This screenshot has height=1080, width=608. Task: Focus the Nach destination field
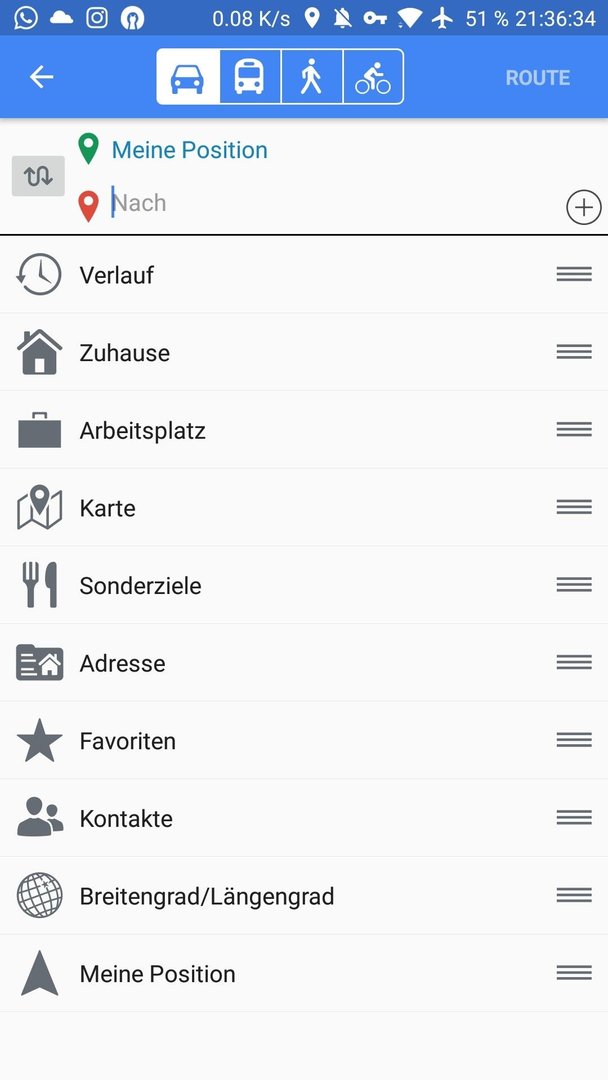331,203
